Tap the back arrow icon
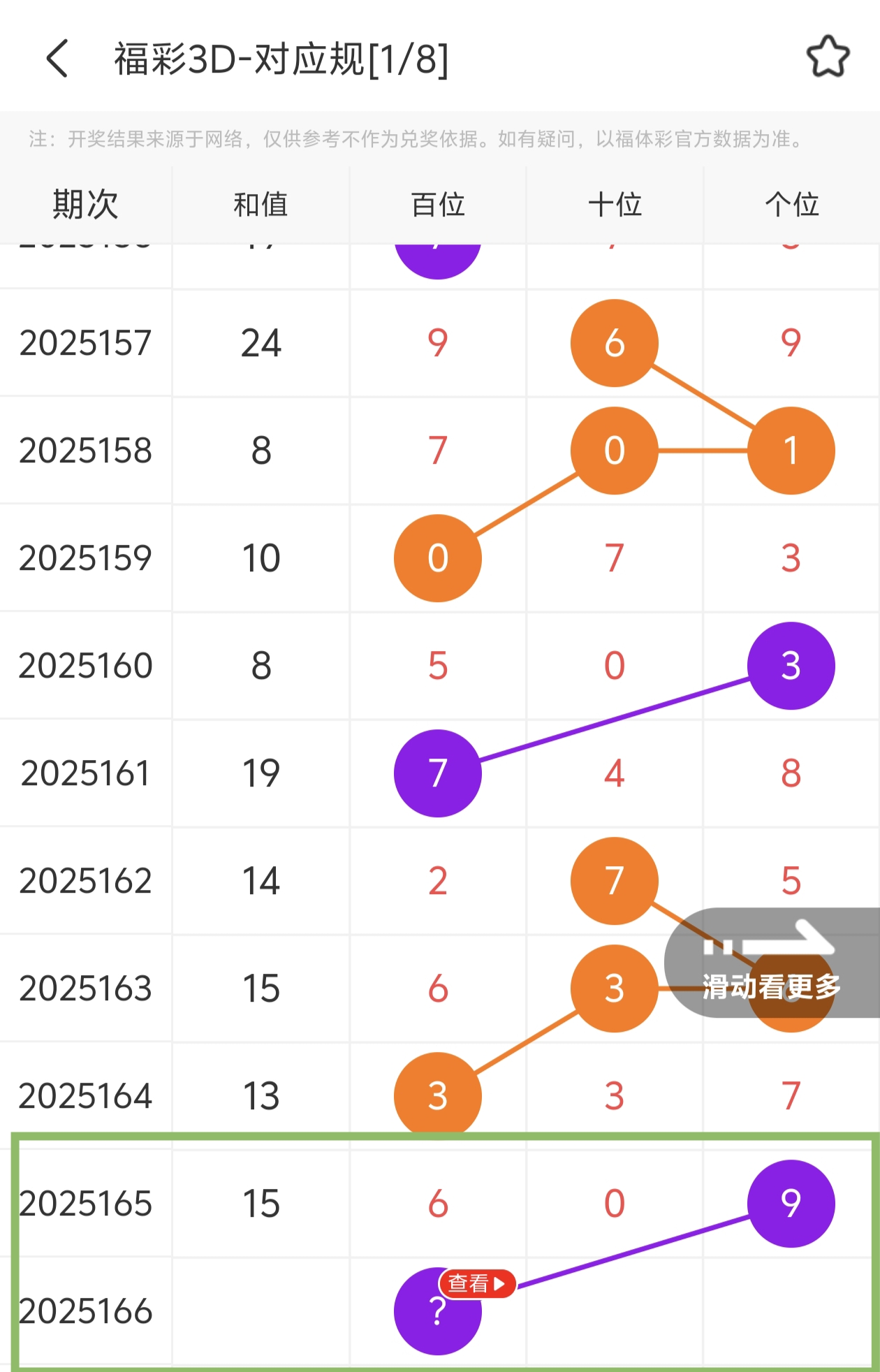 tap(58, 59)
